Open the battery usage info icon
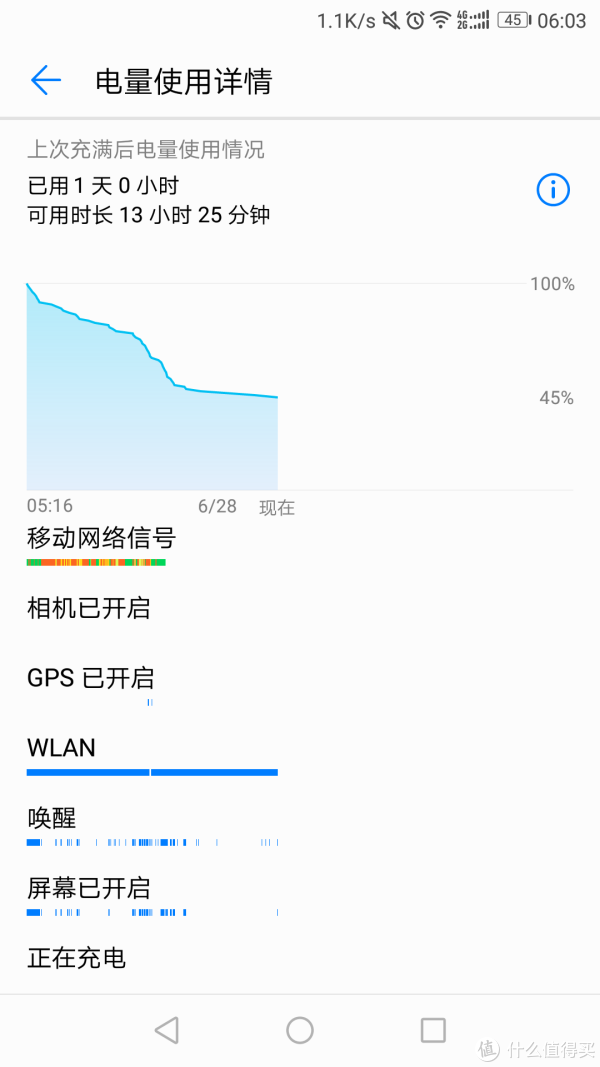600x1067 pixels. [553, 189]
